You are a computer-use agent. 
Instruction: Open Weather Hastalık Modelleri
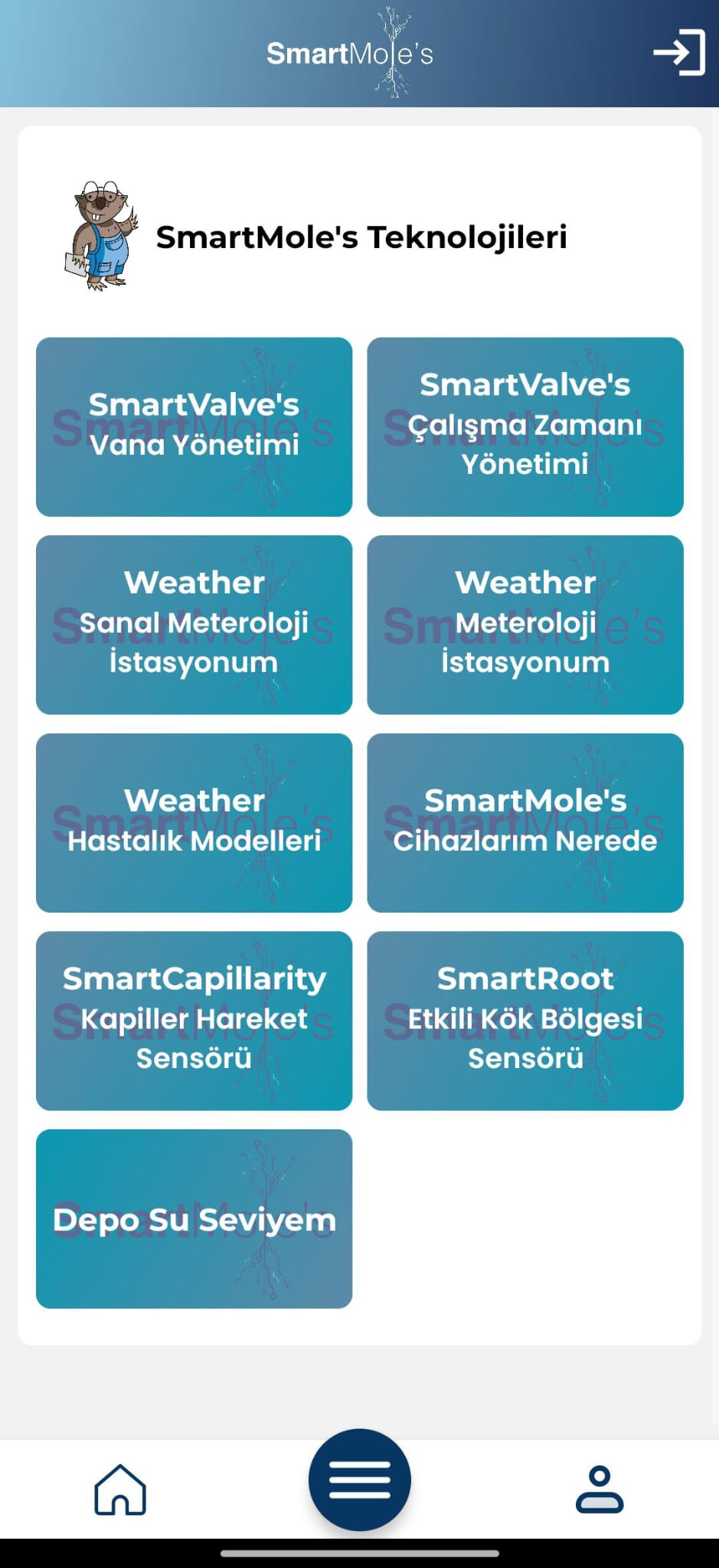194,823
